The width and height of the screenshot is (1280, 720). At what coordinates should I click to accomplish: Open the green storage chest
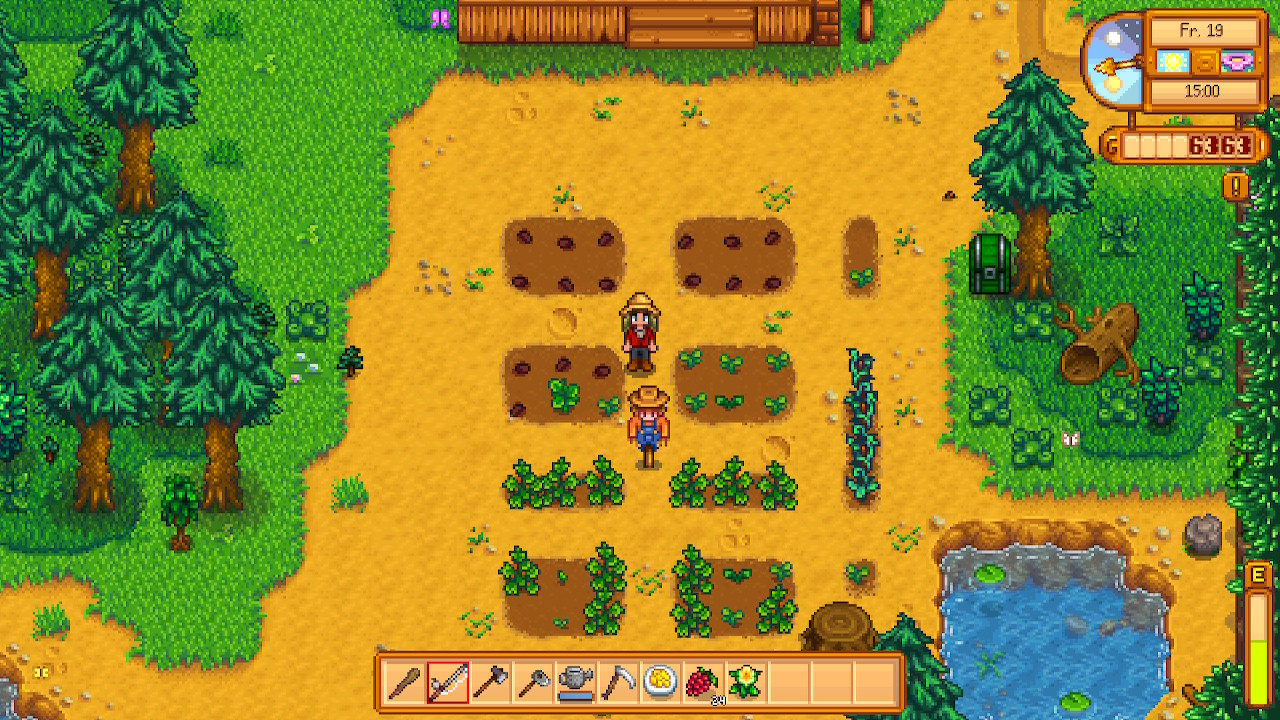coord(990,263)
